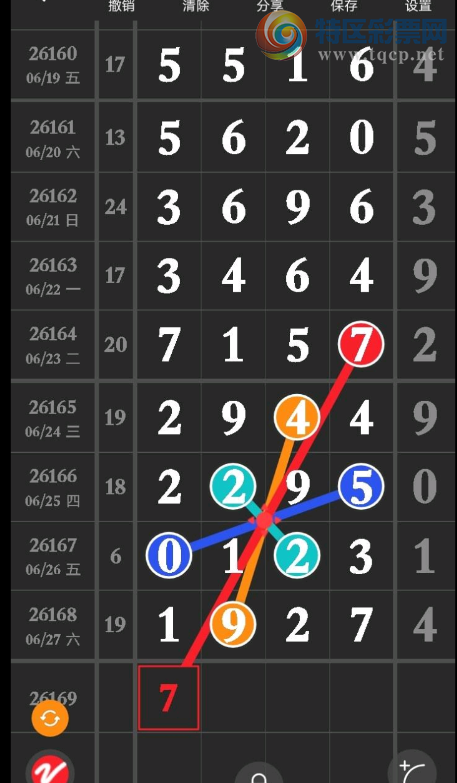Choose the curve line tool icon
The height and width of the screenshot is (783, 457).
pos(412,768)
